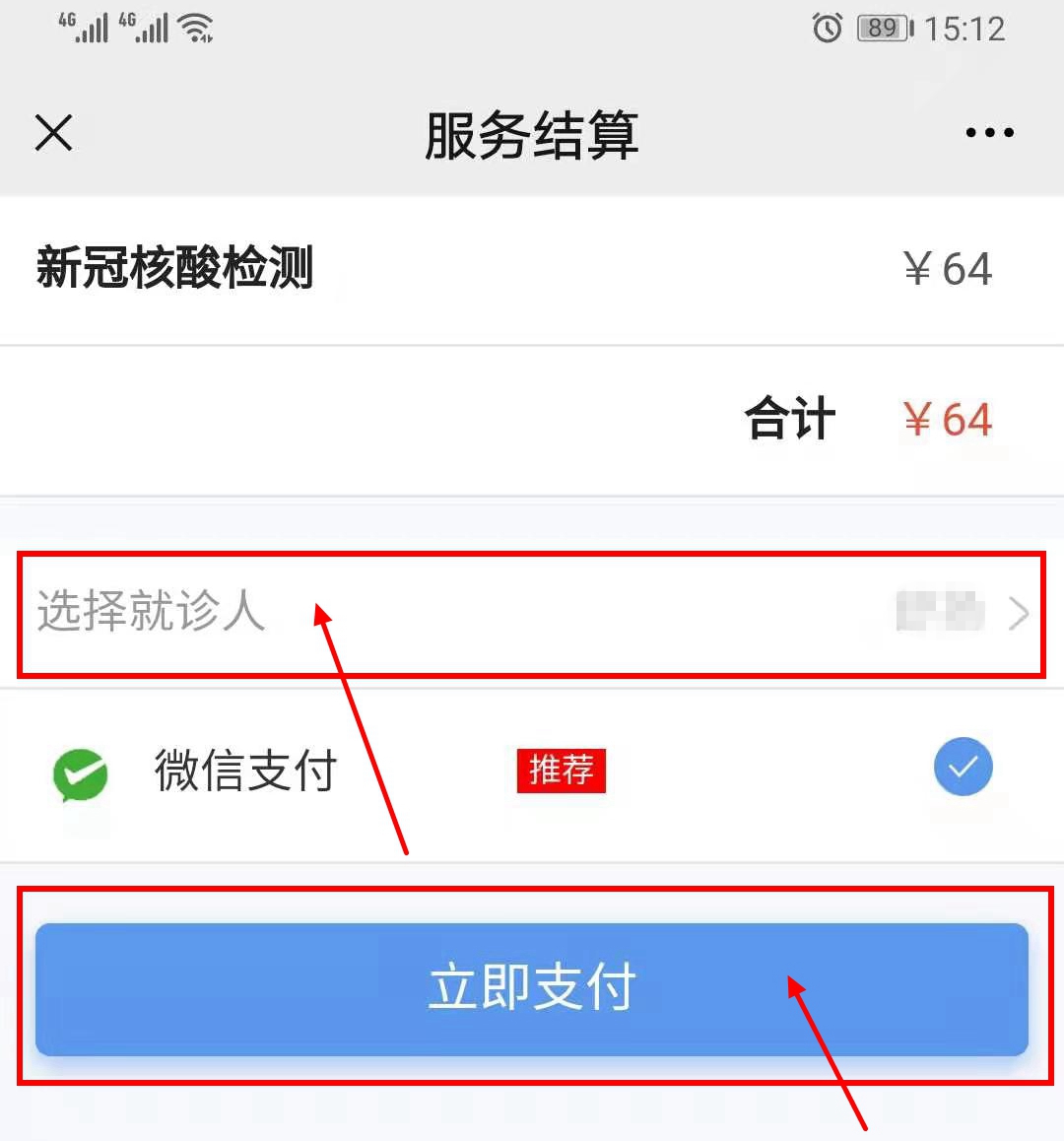The width and height of the screenshot is (1064, 1141).
Task: Open the three-dot overflow menu
Action: pos(989,133)
